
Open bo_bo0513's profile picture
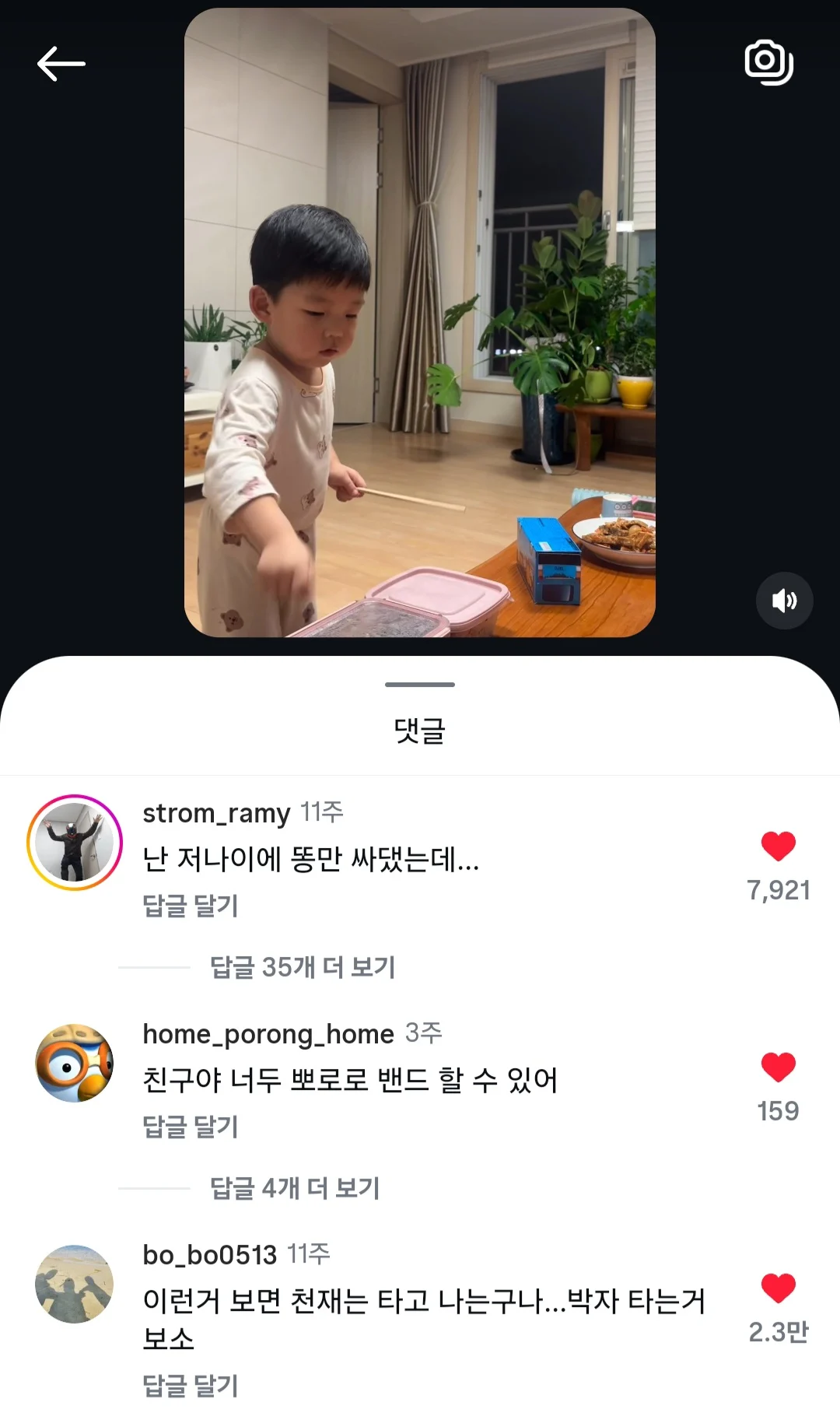tap(75, 1284)
